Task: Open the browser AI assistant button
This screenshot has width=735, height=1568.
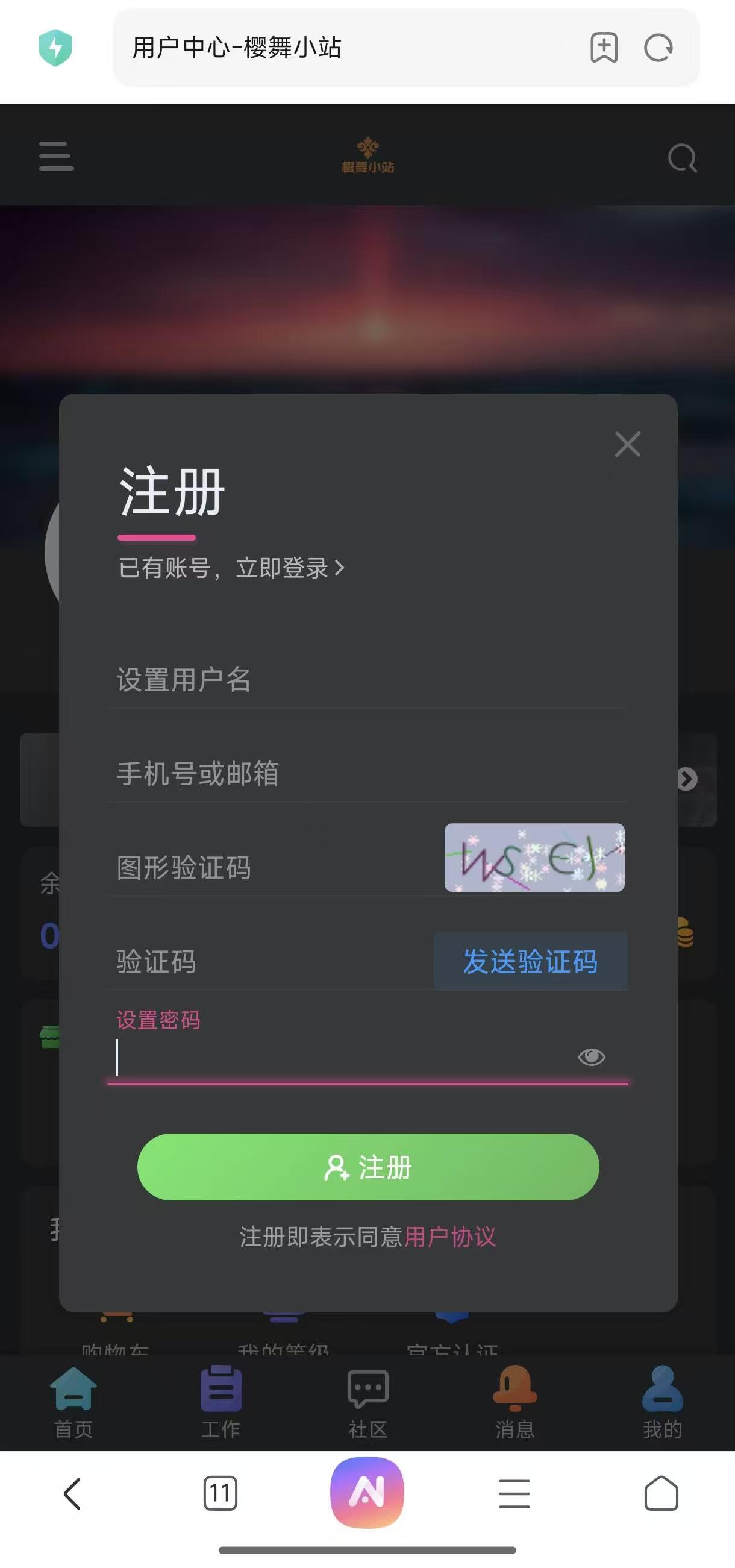Action: pos(367,1493)
